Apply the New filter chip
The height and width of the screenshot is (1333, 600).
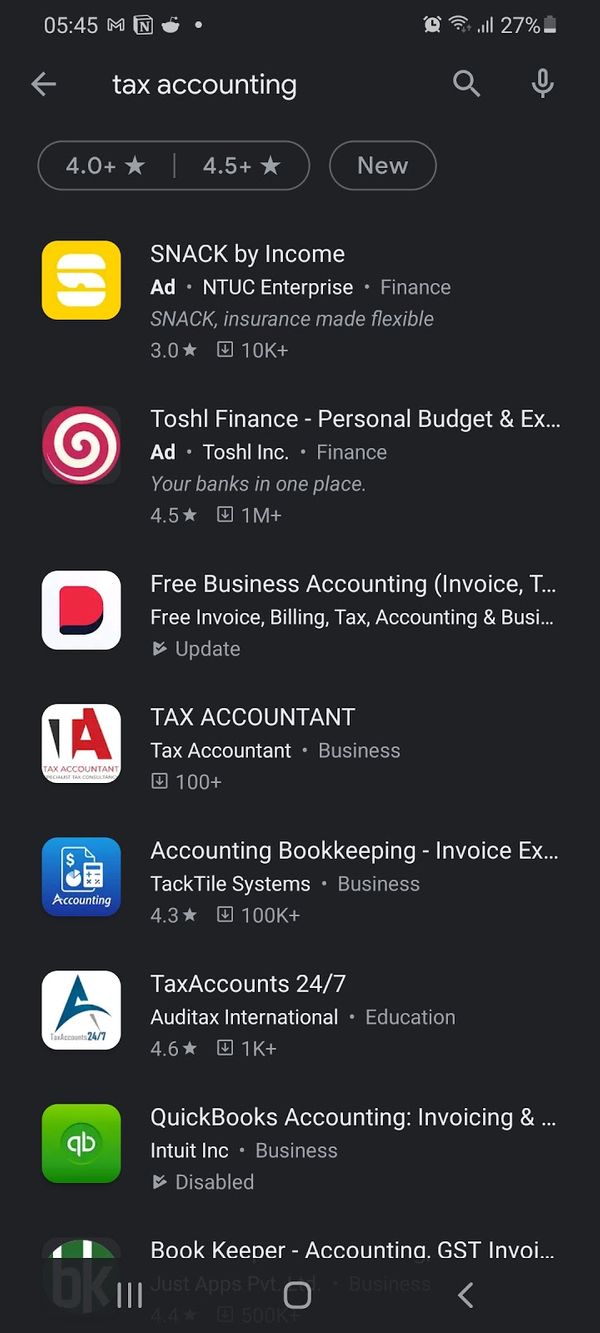point(382,166)
